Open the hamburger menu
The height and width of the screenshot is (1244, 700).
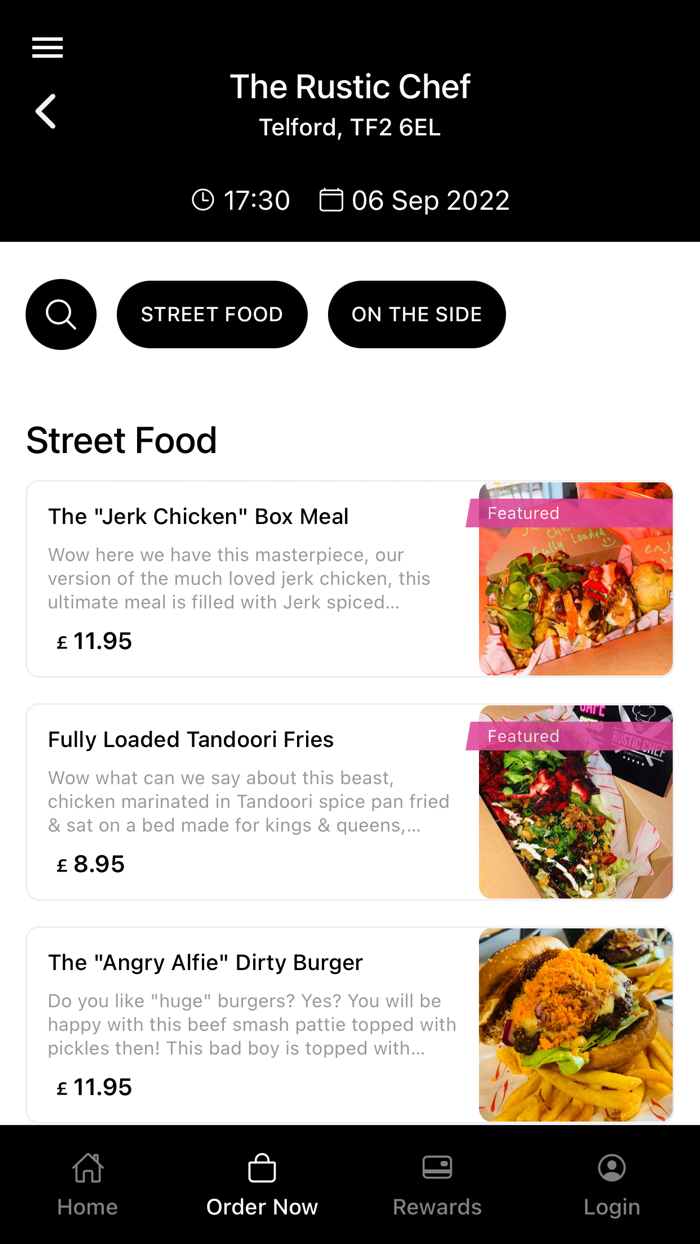pos(47,47)
